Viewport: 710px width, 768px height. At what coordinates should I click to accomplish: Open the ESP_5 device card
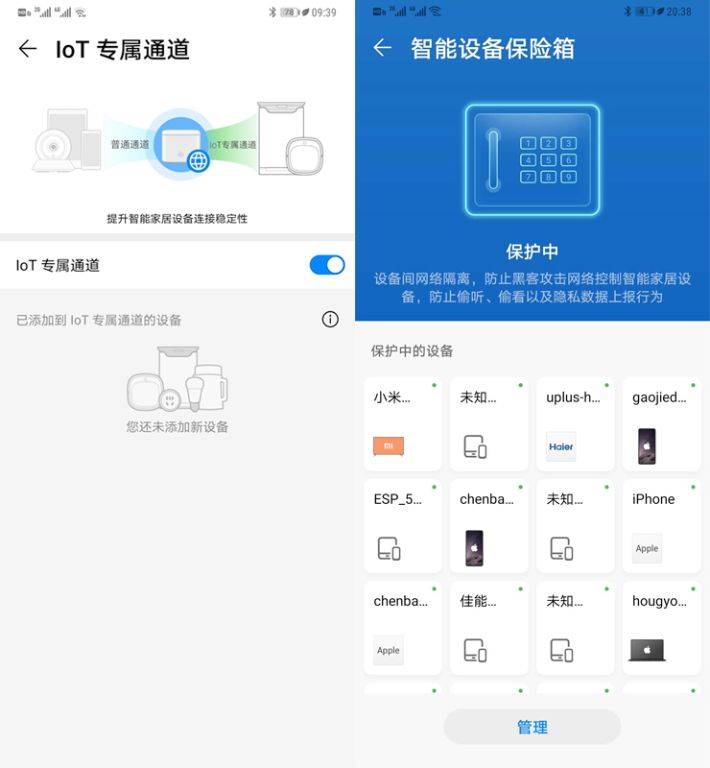click(x=402, y=526)
